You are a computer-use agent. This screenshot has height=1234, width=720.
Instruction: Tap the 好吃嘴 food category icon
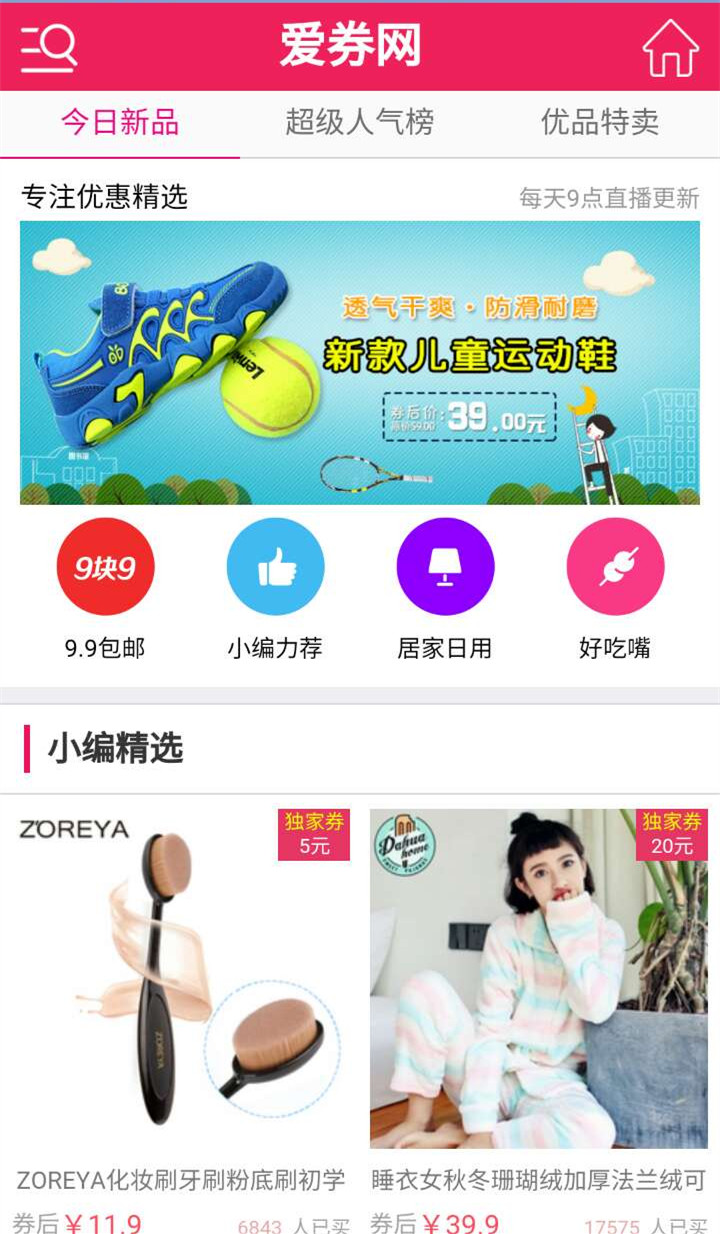pyautogui.click(x=616, y=565)
